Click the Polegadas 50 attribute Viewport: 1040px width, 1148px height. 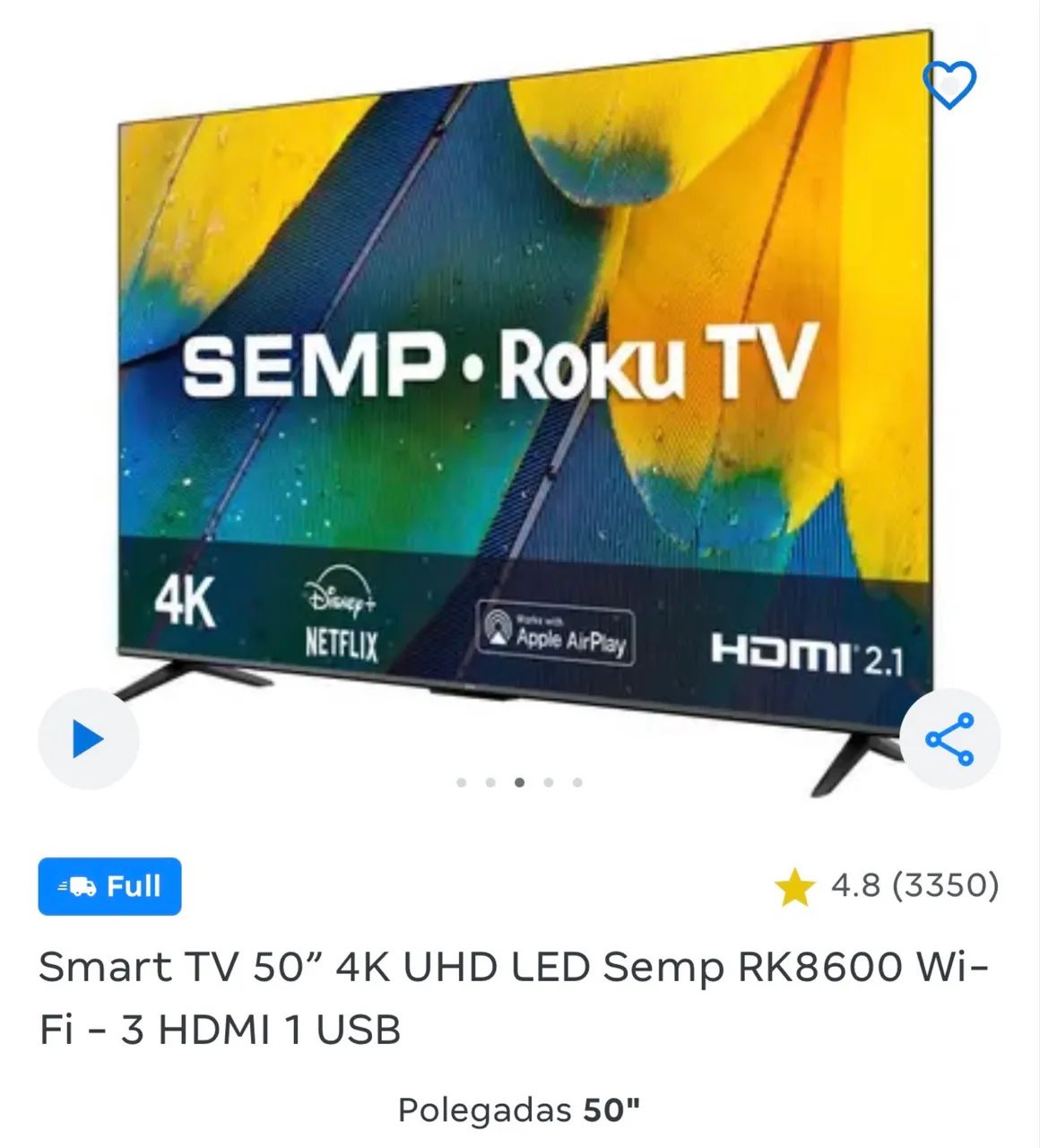pyautogui.click(x=520, y=1108)
